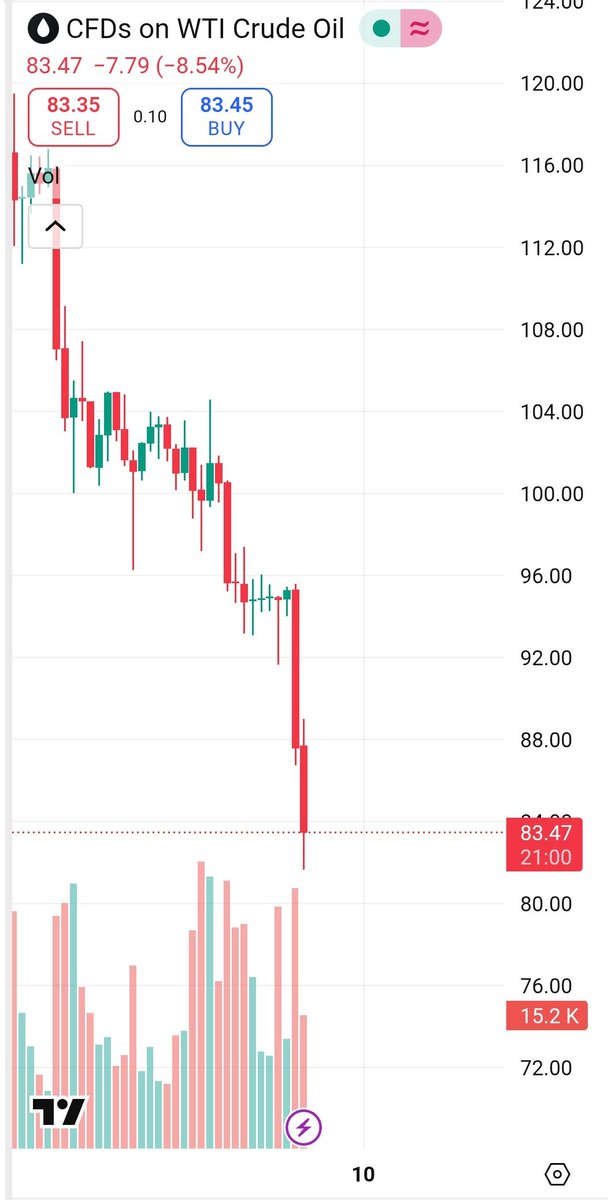
Task: Open chart settings via the hexagon icon
Action: point(558,1174)
